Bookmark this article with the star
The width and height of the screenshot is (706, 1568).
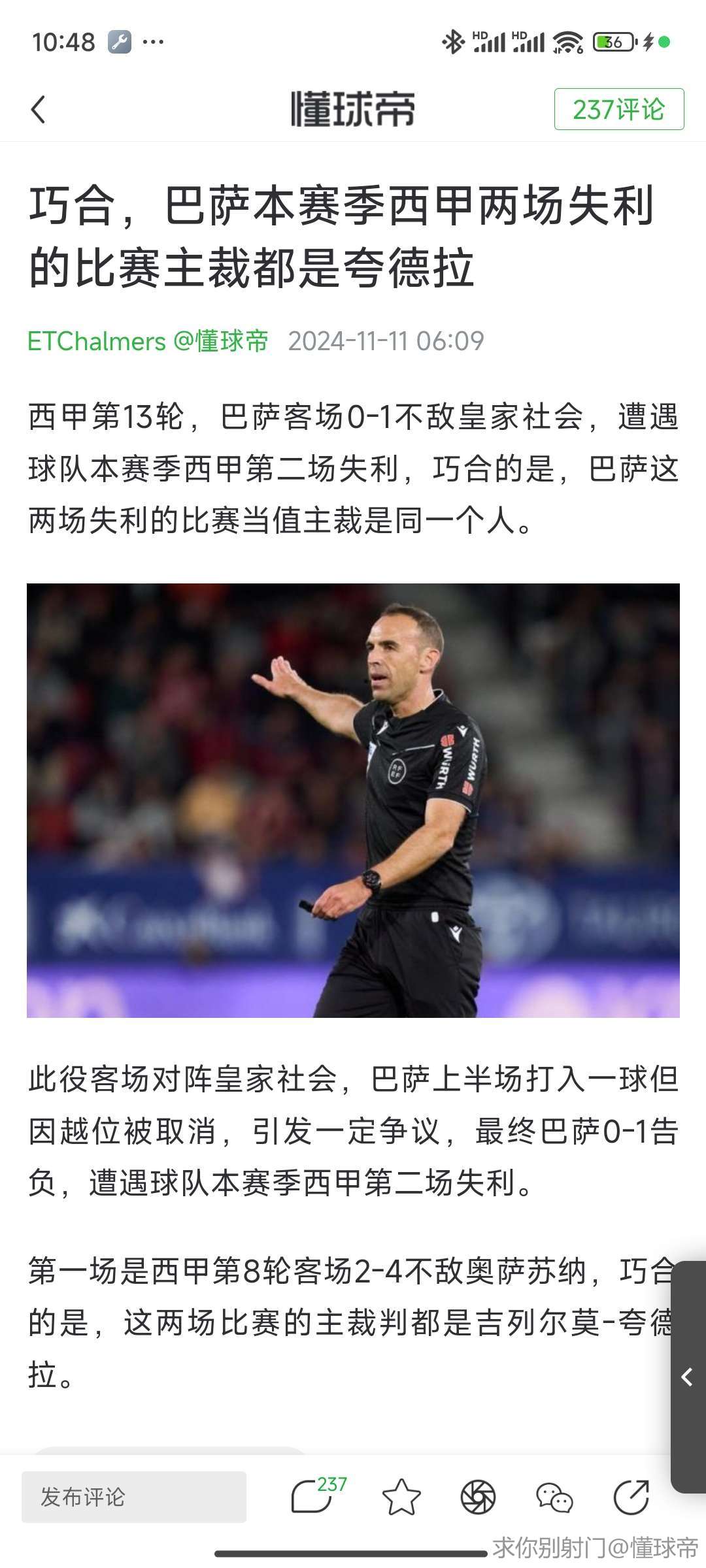click(401, 1497)
